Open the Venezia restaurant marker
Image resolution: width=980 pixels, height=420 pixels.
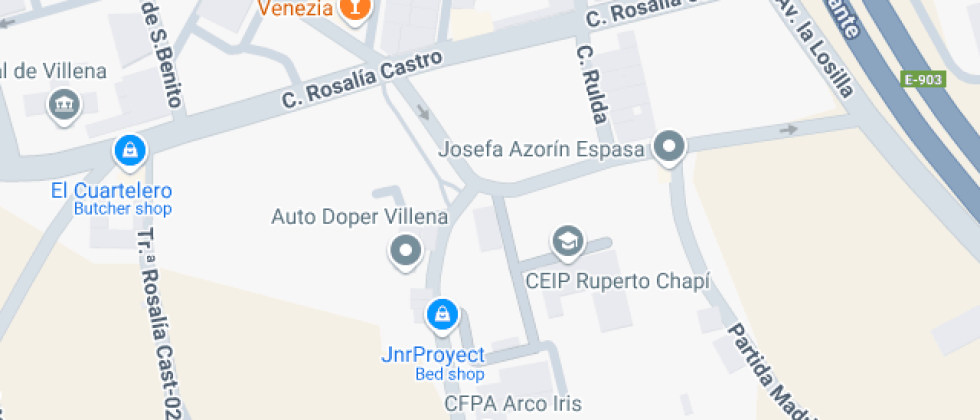click(353, 9)
